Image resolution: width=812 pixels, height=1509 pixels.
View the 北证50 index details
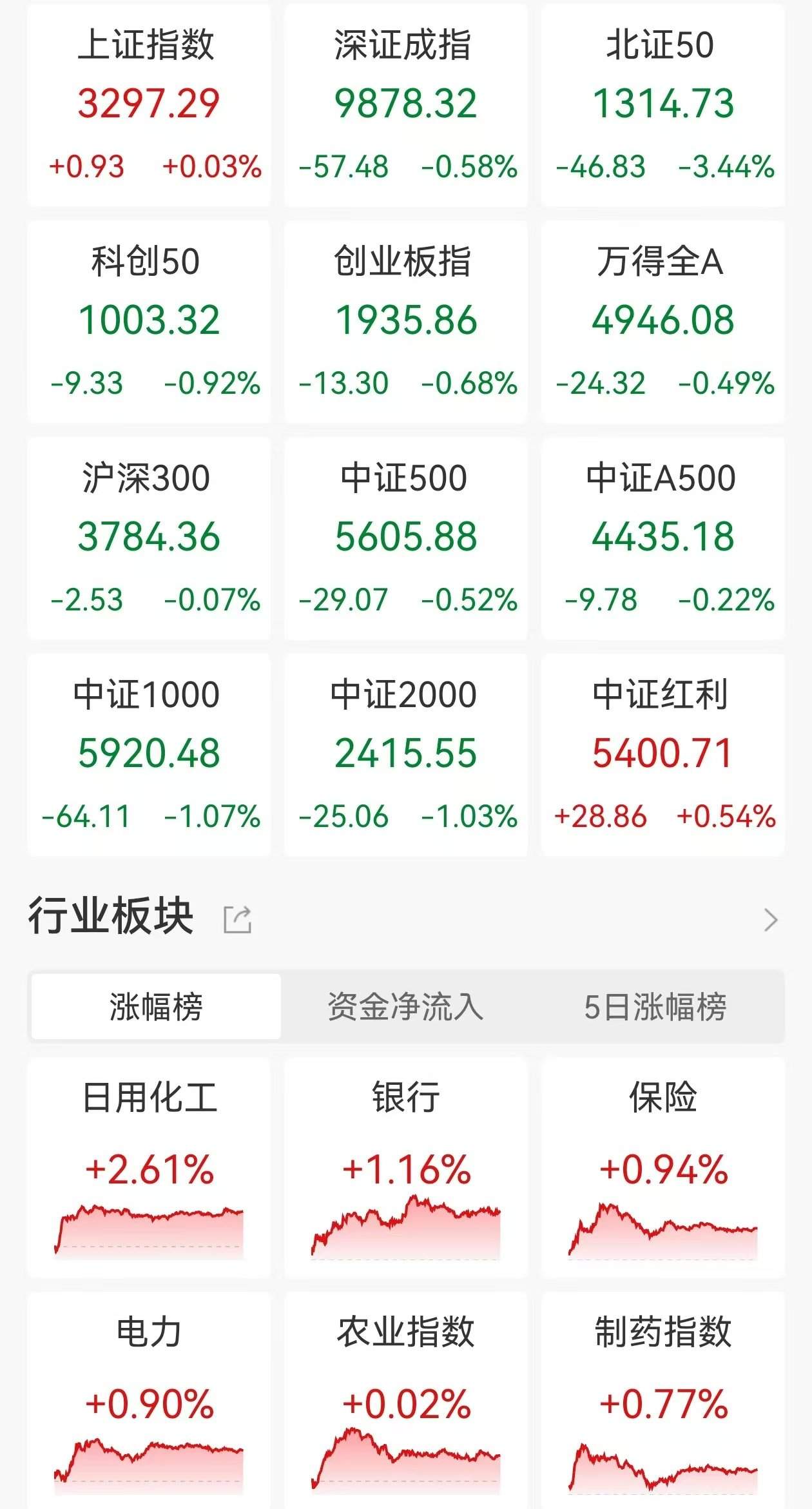click(x=663, y=105)
